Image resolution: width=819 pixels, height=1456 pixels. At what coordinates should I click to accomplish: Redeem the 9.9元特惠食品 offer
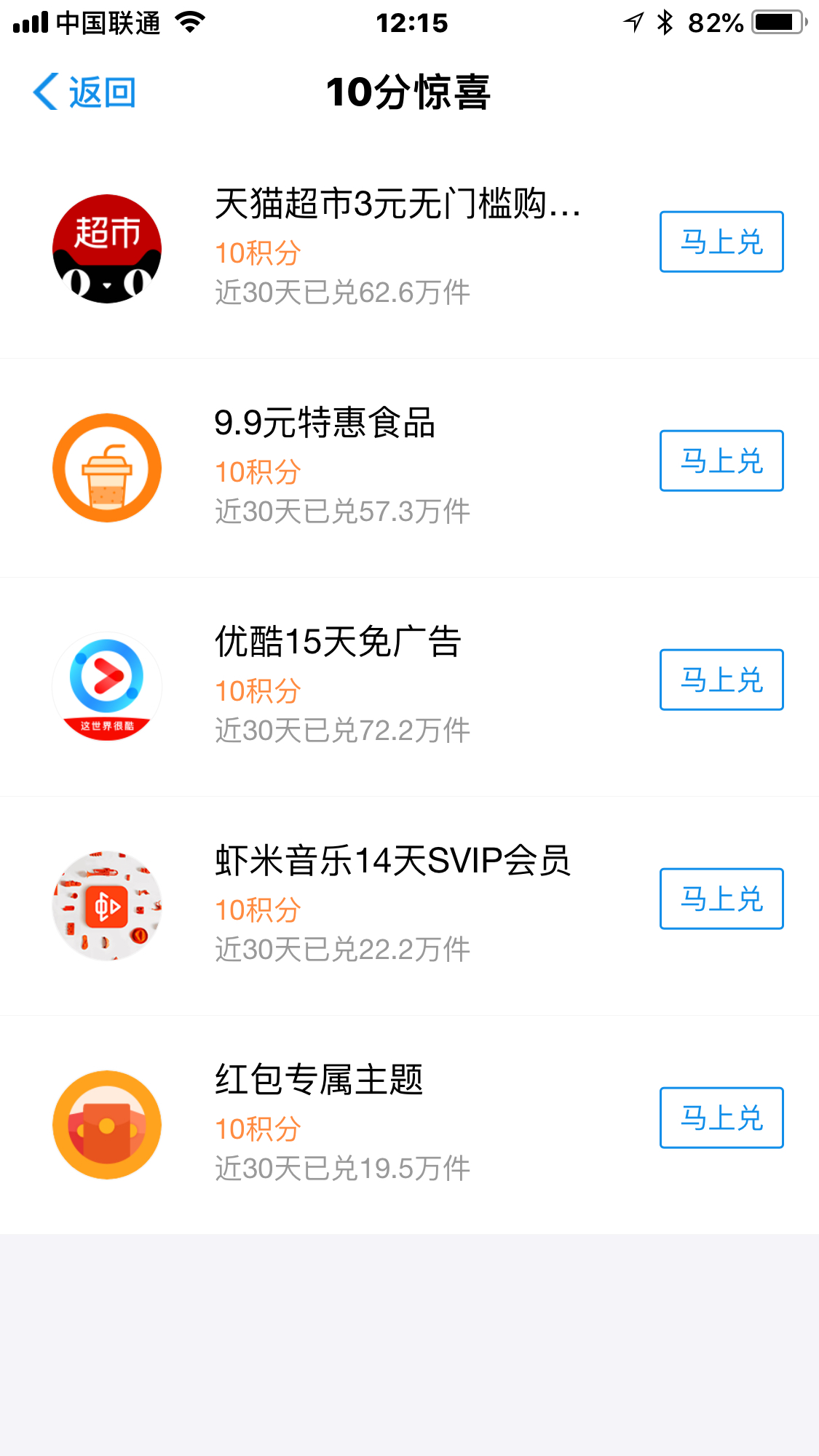[x=721, y=461]
